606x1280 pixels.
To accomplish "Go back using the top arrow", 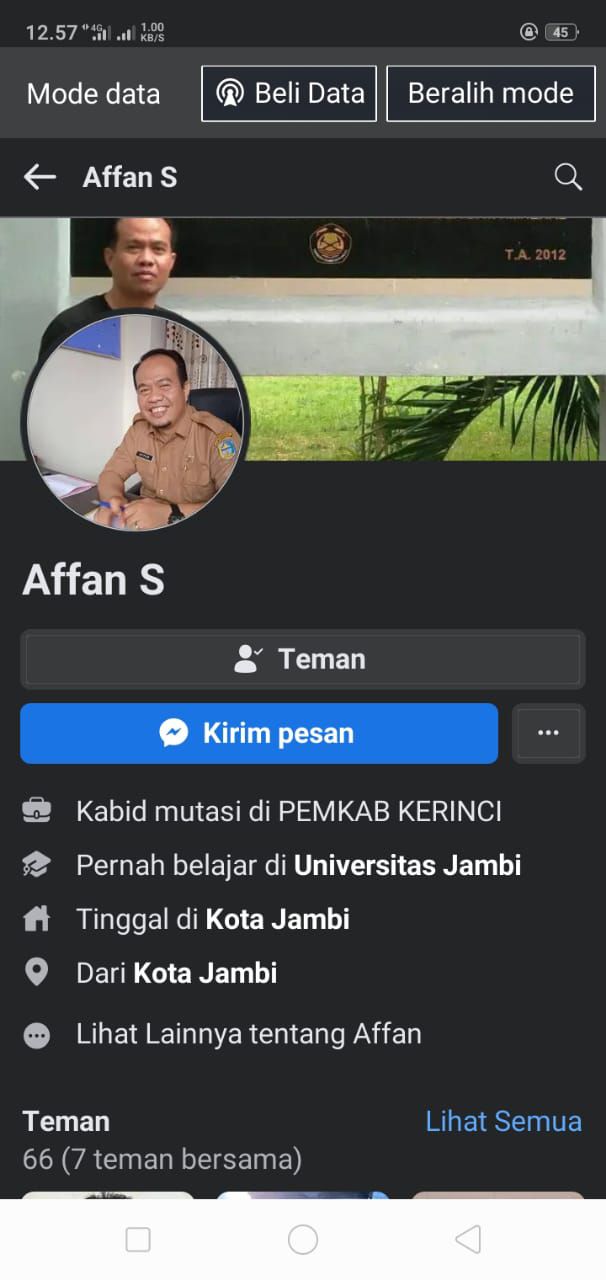I will (40, 177).
